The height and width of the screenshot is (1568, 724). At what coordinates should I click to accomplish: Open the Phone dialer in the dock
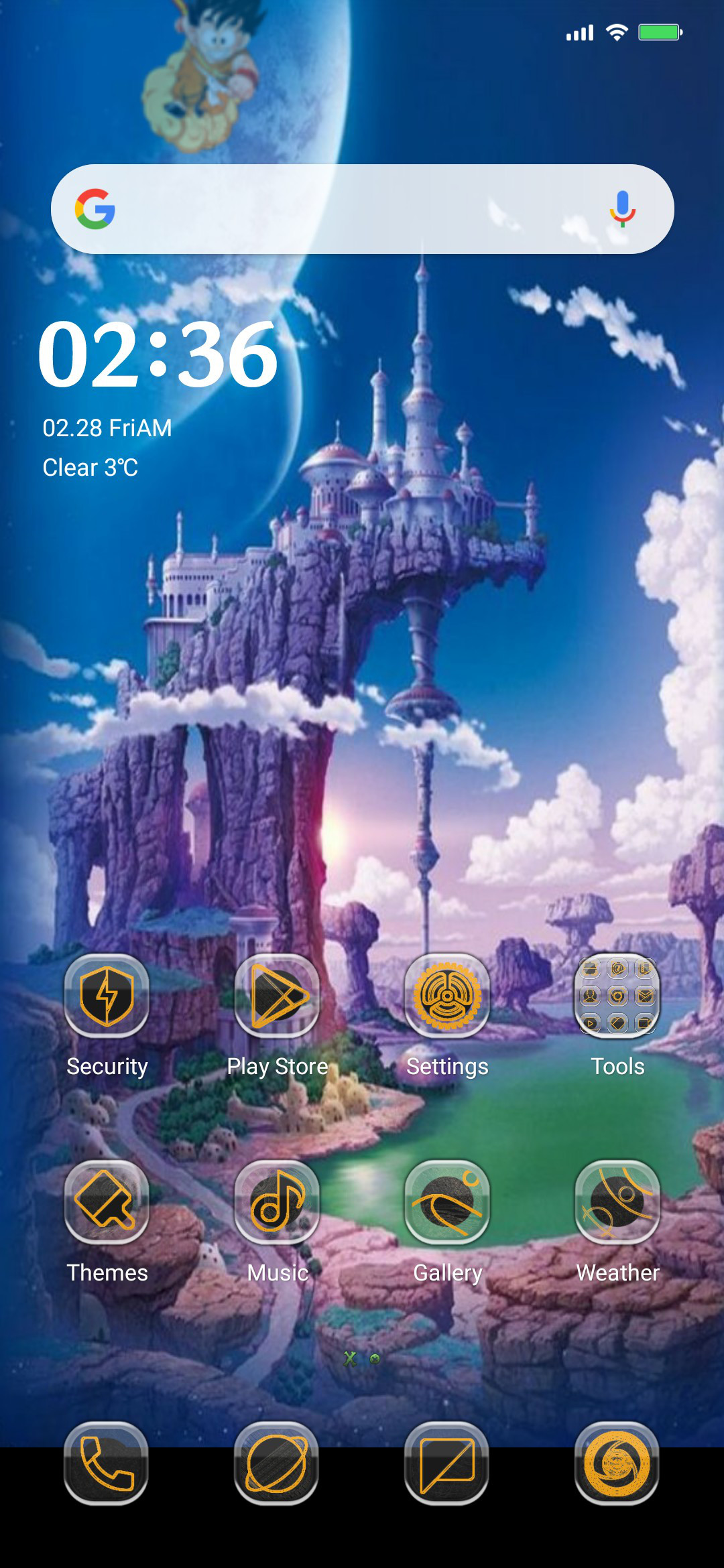[107, 1464]
